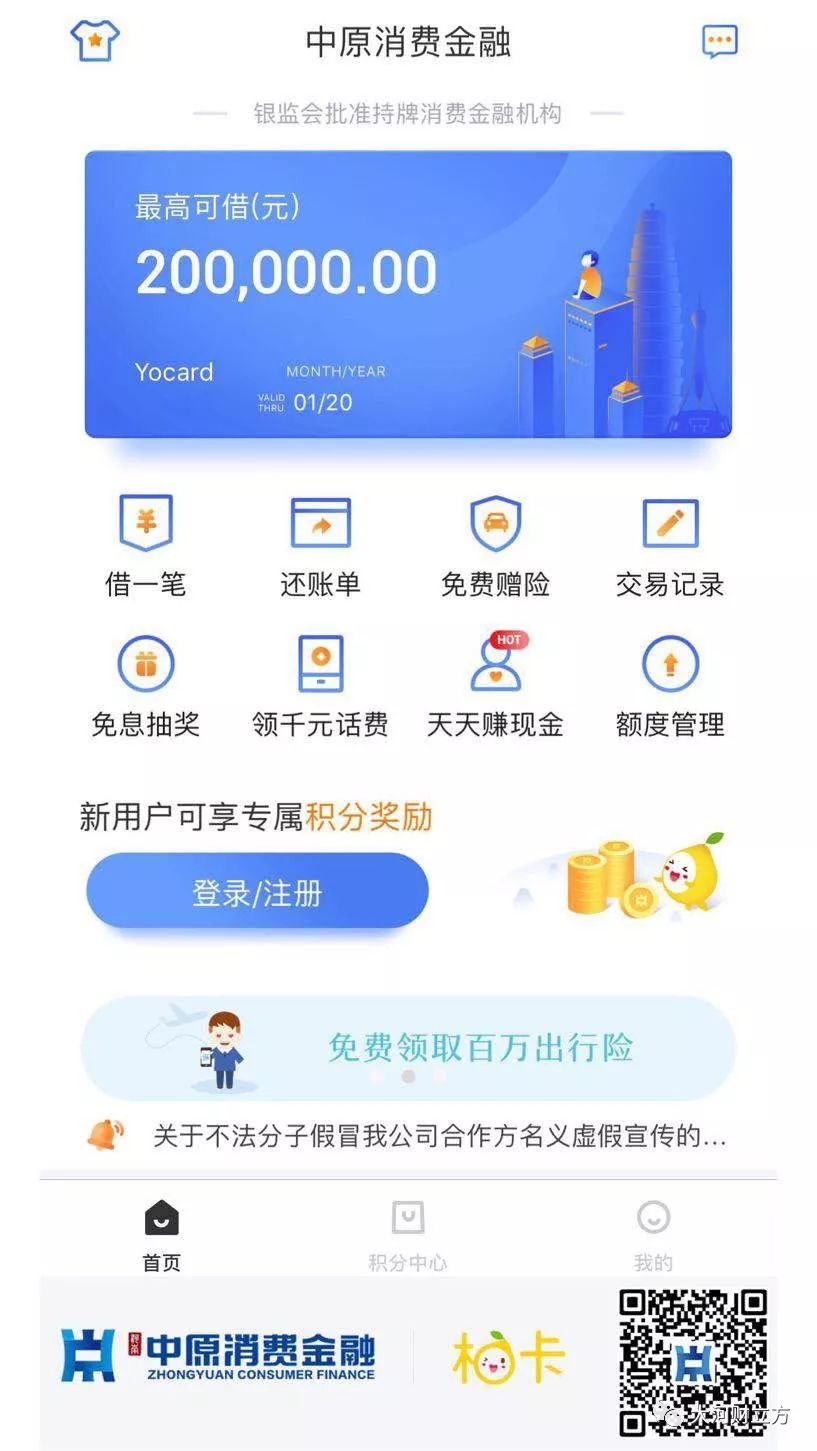This screenshot has width=817, height=1451.
Task: Open the Yocard credit limit card
Action: click(x=408, y=294)
